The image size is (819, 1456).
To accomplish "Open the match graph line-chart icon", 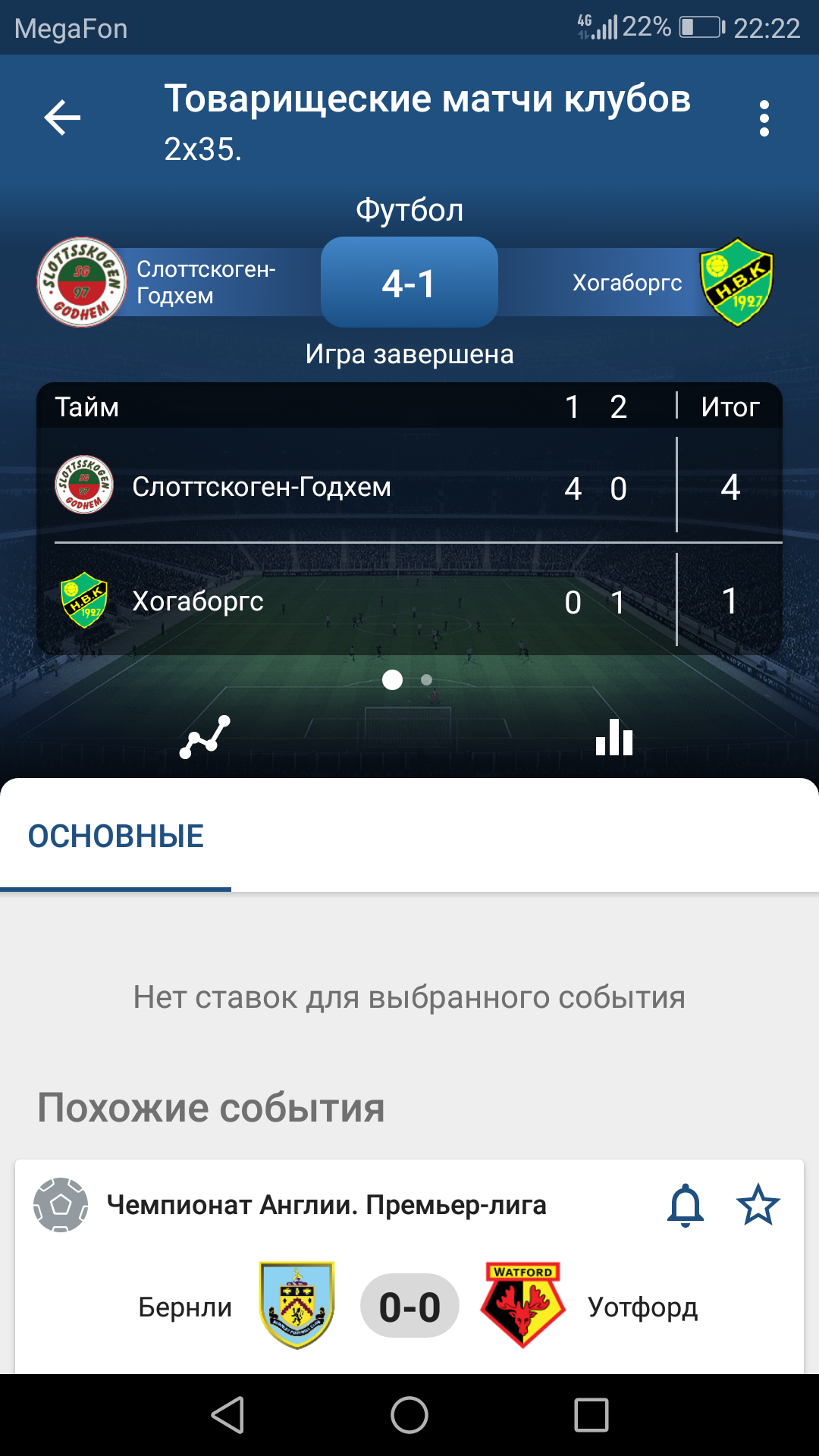I will pyautogui.click(x=205, y=737).
